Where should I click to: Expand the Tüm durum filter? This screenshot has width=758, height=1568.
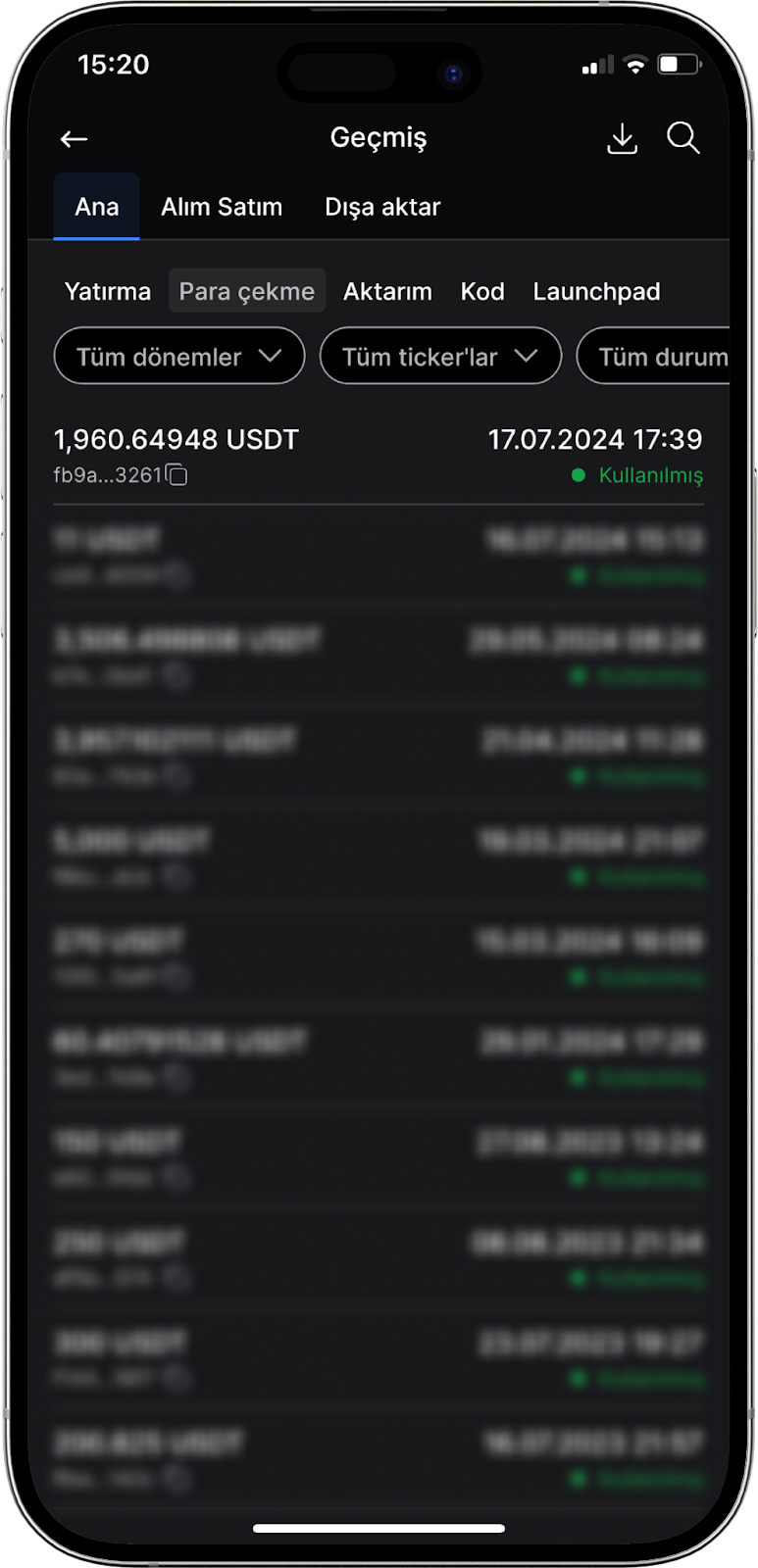[x=657, y=356]
